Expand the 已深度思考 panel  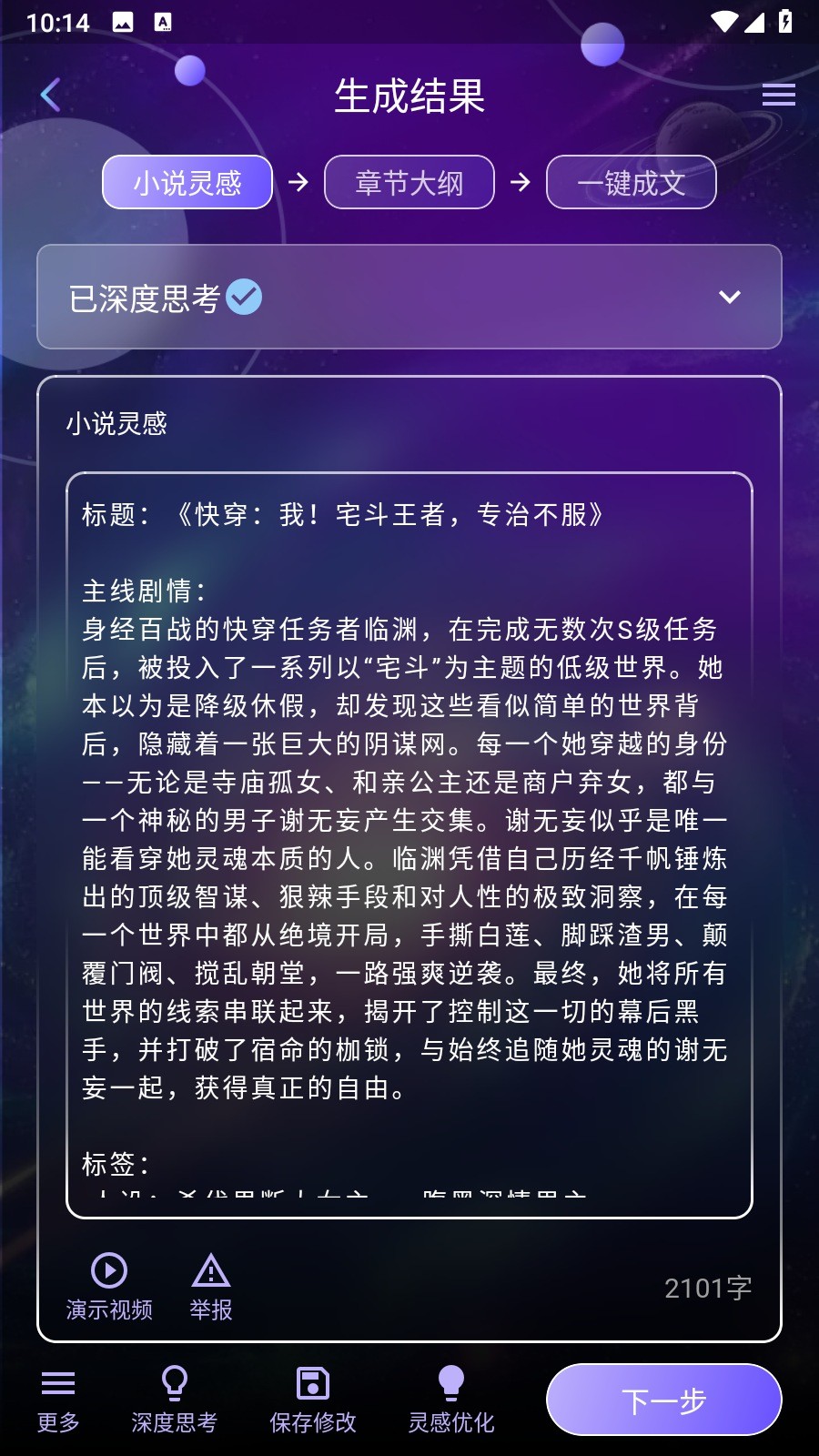point(729,297)
